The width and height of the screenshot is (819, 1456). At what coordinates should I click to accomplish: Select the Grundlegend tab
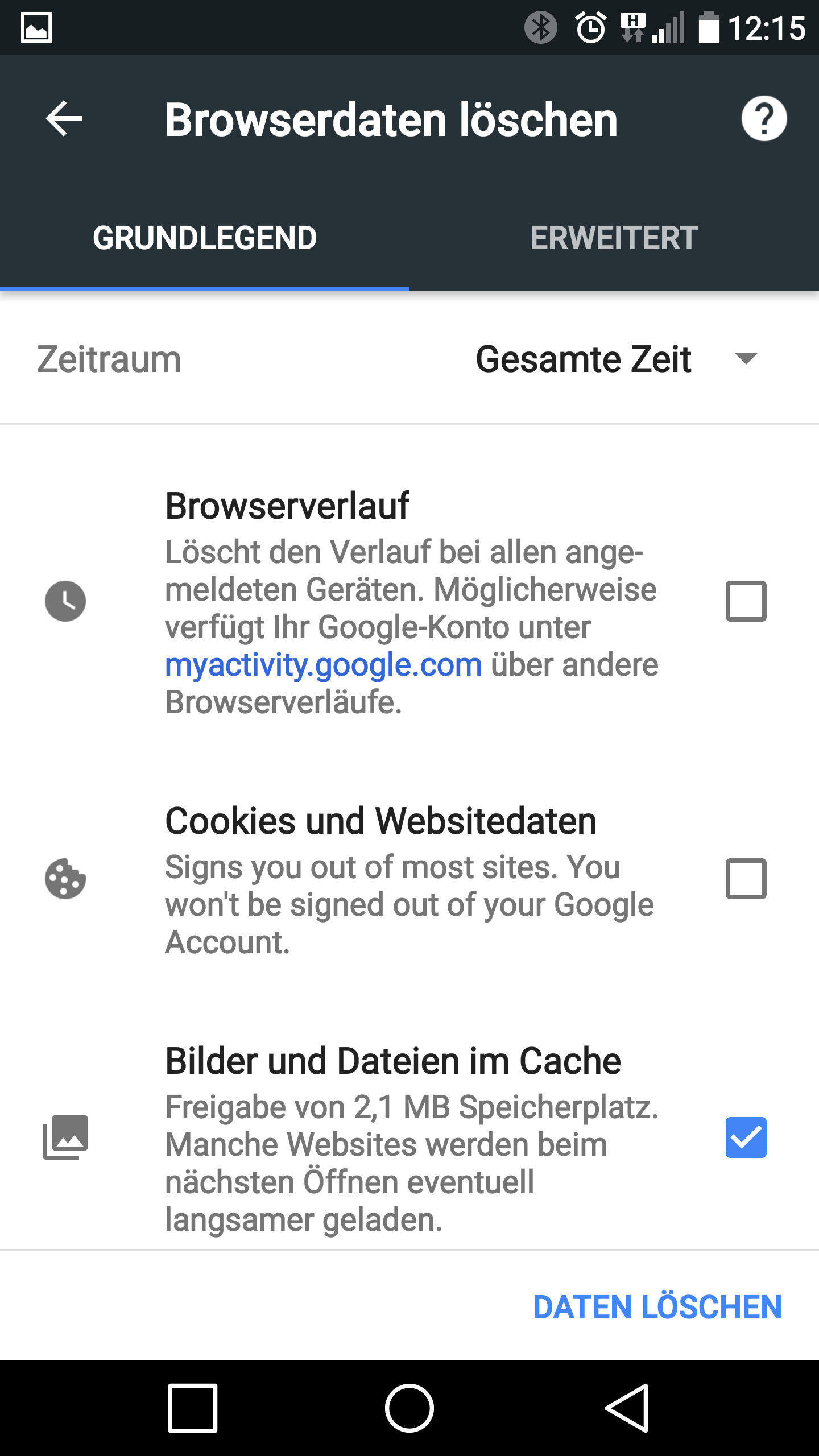(205, 238)
